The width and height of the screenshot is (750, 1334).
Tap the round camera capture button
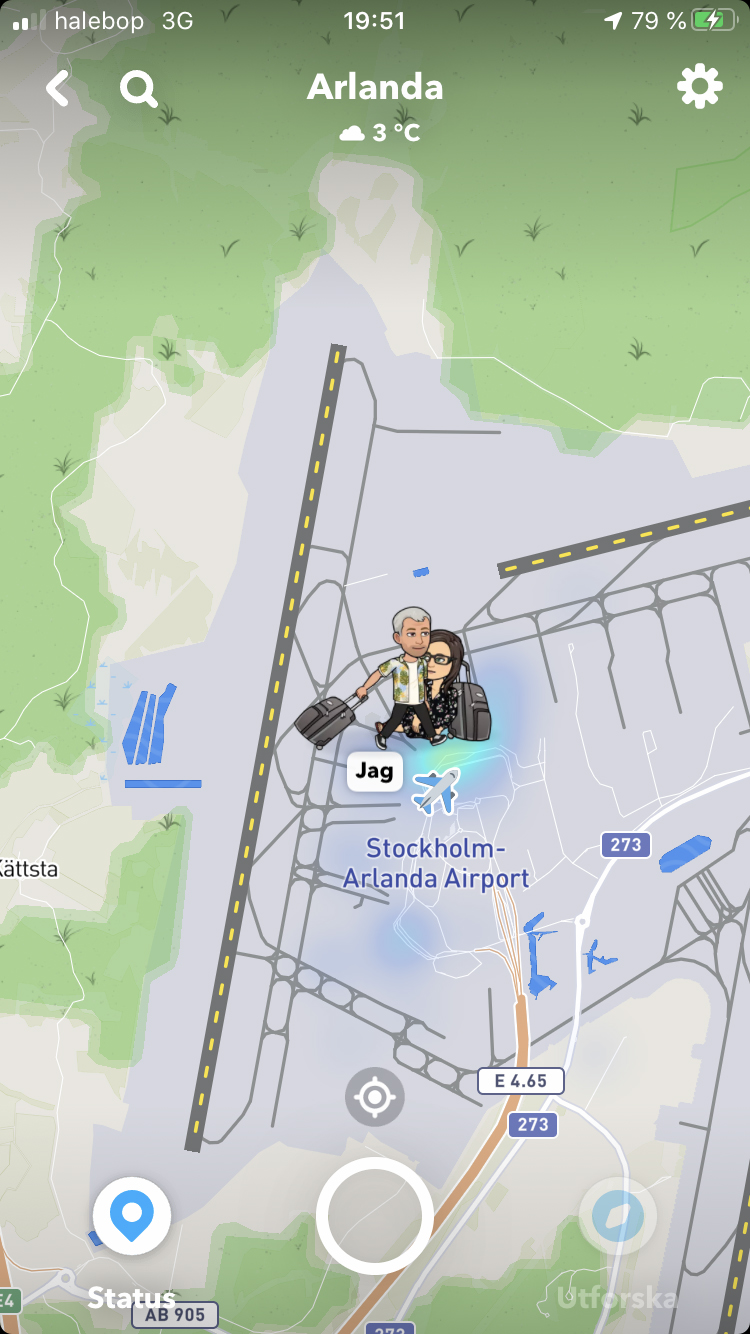point(375,1215)
